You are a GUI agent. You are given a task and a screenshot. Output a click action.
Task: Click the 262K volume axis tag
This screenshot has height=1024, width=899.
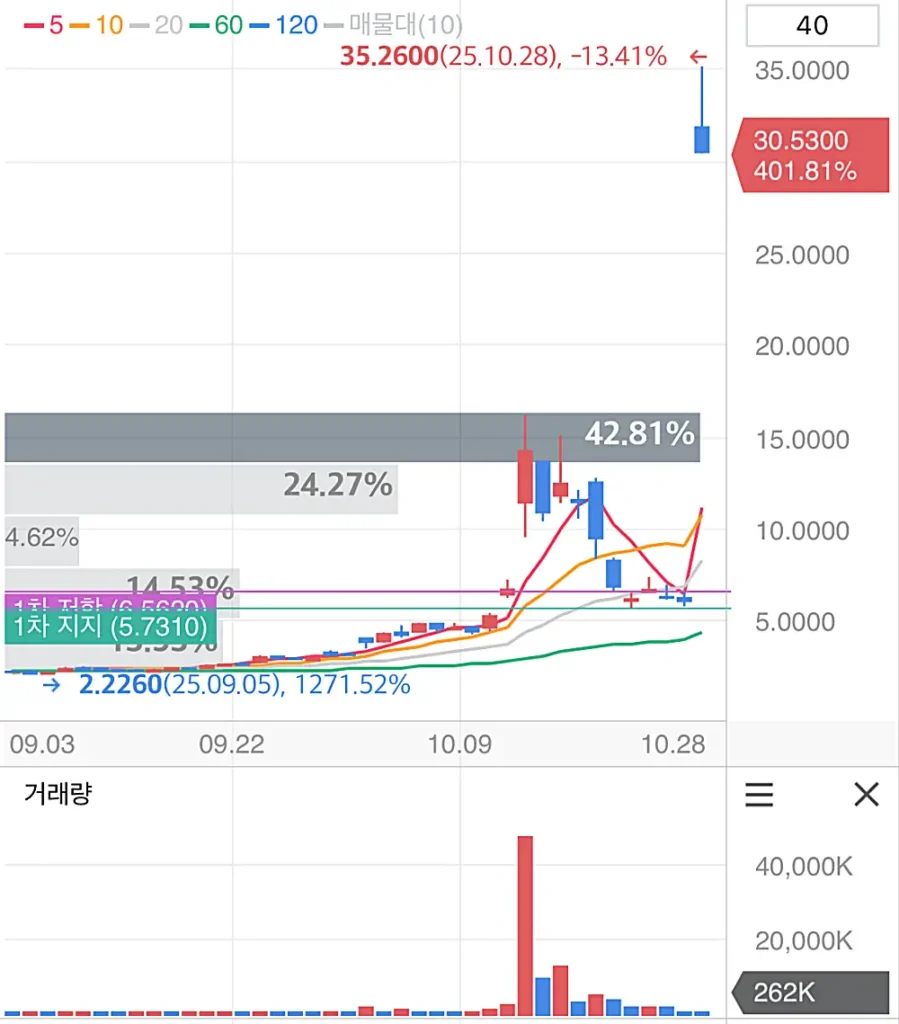pos(813,993)
